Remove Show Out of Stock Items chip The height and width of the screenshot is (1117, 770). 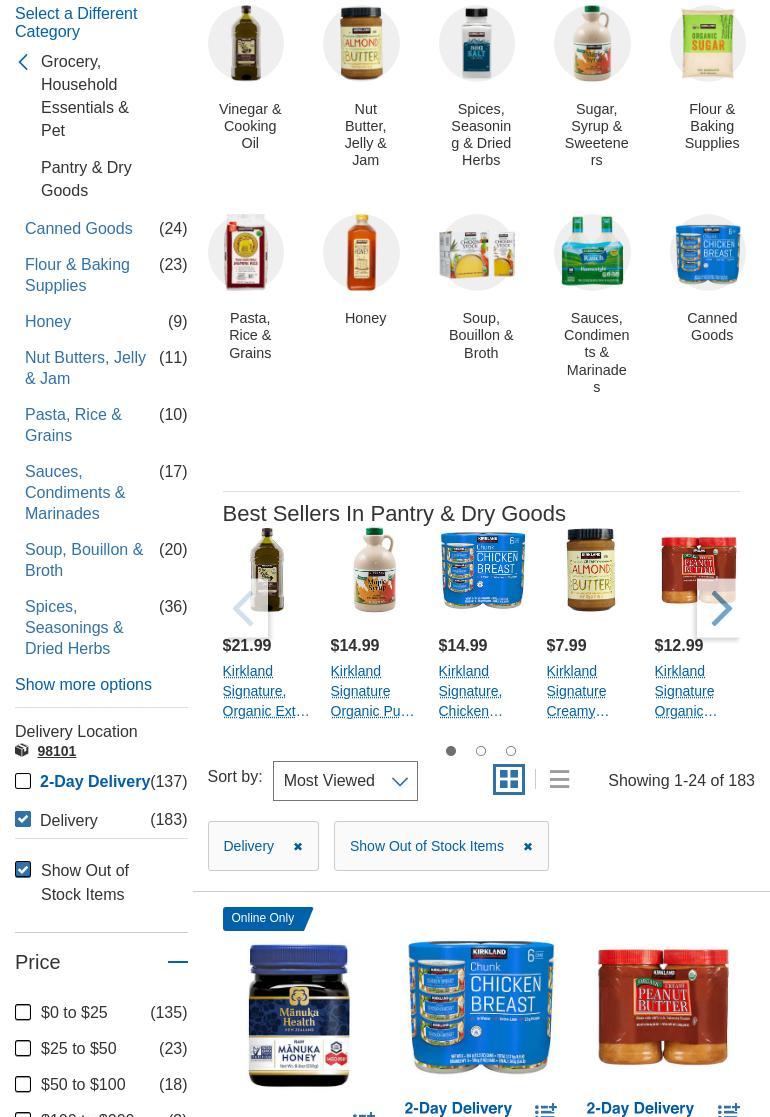point(527,846)
